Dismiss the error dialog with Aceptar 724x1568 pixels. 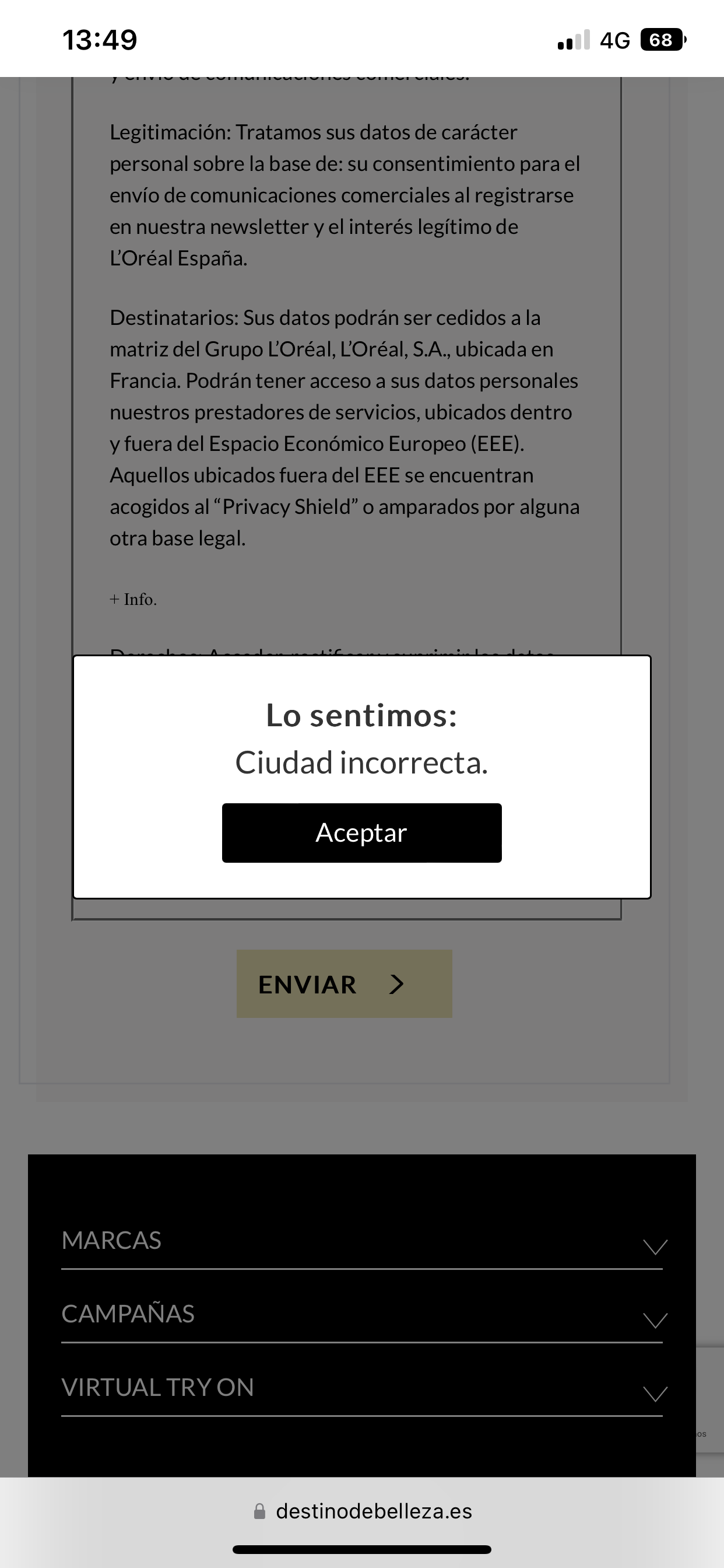[x=361, y=832]
